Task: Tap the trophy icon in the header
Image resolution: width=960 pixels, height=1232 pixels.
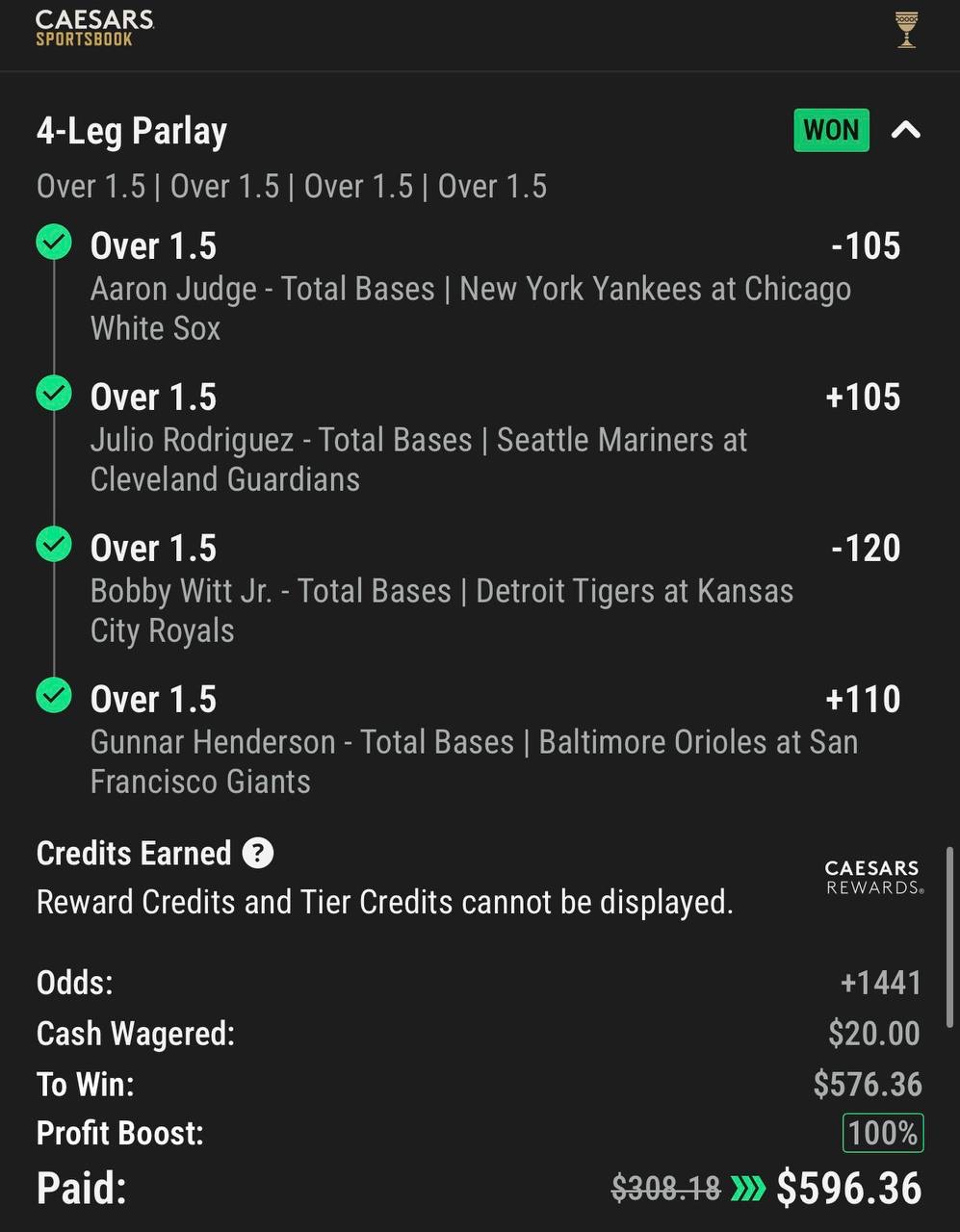Action: [x=906, y=29]
